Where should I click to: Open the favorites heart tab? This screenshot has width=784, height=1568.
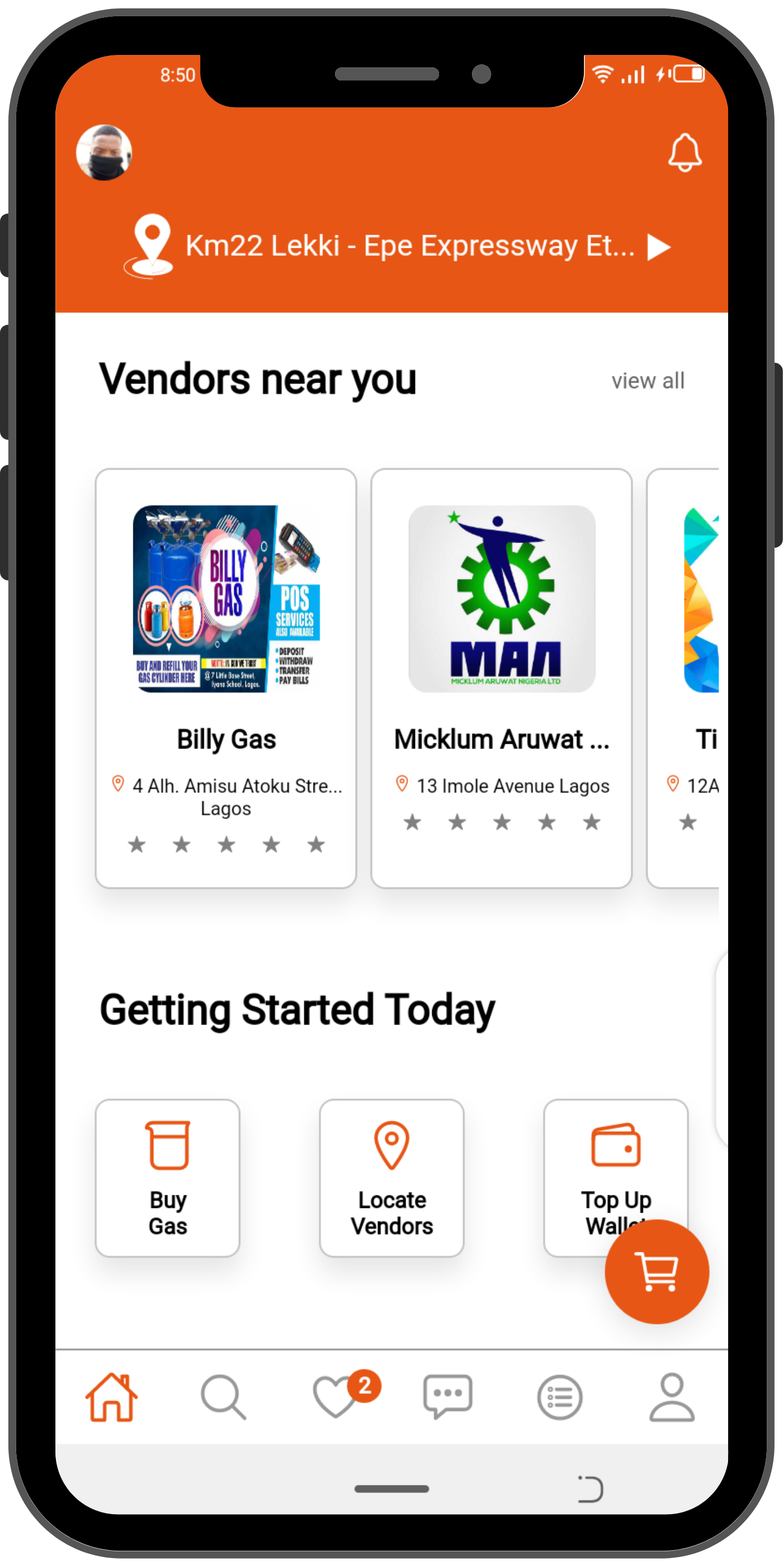(337, 1398)
